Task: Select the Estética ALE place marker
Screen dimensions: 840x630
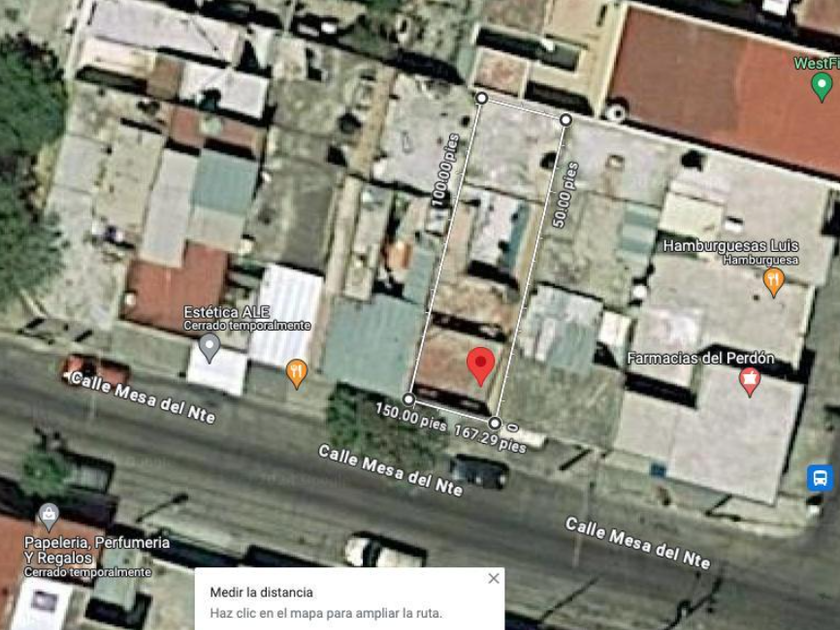Action: [x=209, y=347]
